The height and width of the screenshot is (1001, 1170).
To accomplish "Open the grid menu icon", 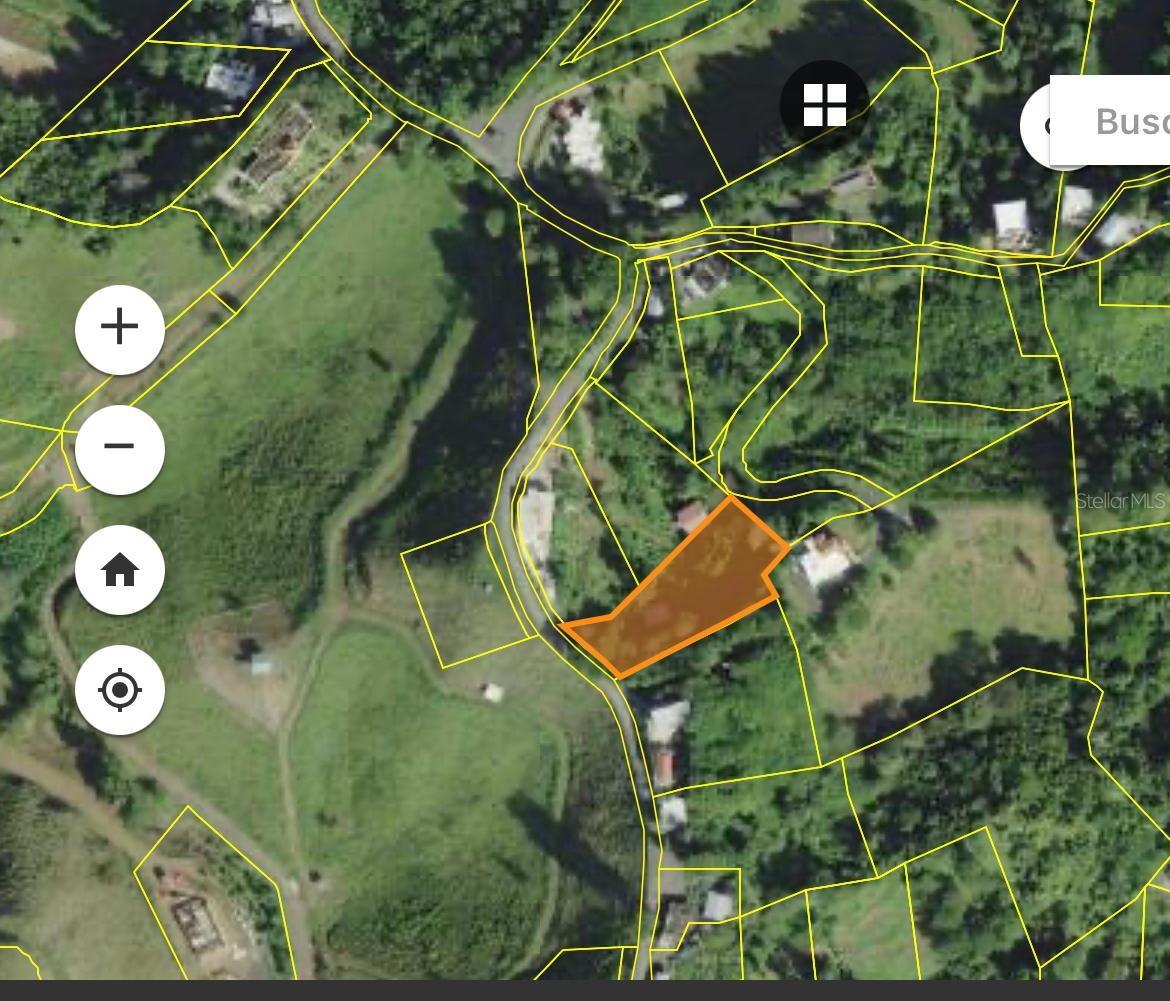I will pyautogui.click(x=825, y=104).
